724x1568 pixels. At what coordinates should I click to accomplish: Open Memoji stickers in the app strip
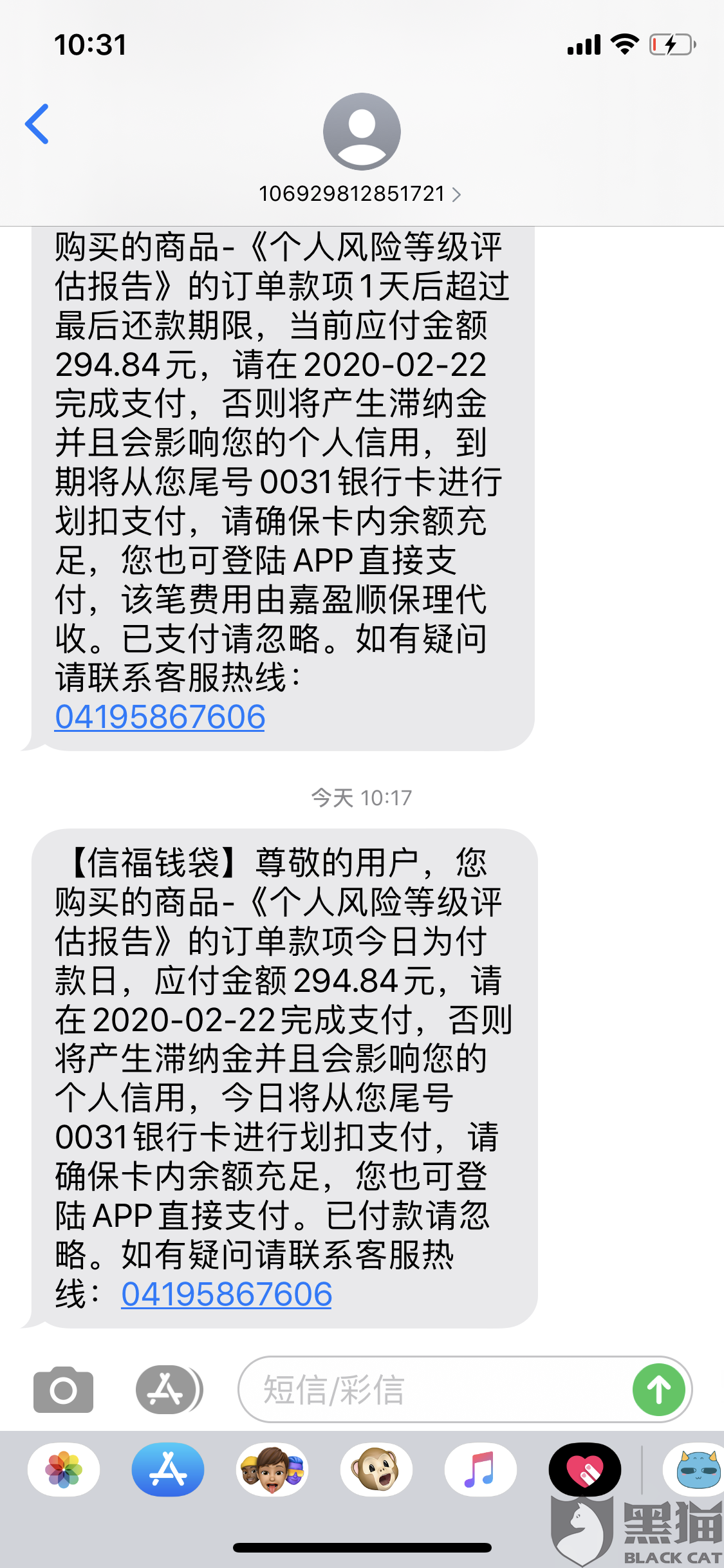pos(272,1470)
